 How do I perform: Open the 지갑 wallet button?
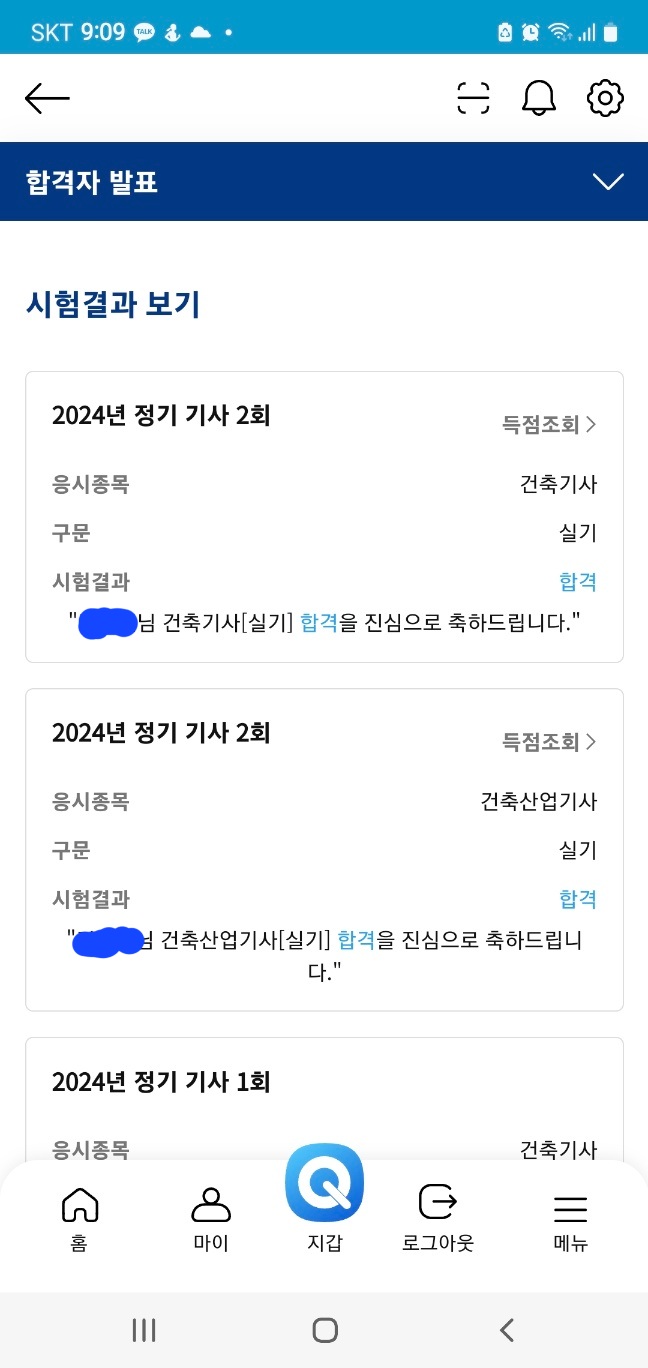pyautogui.click(x=324, y=1199)
